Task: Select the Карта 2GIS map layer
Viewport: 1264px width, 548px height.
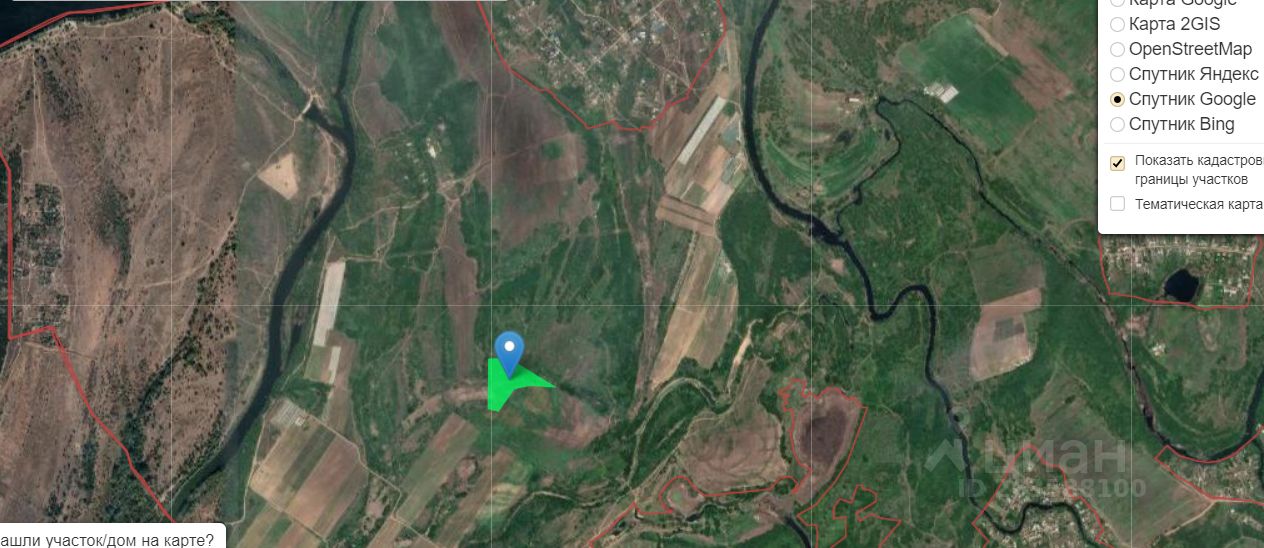Action: [x=1117, y=24]
